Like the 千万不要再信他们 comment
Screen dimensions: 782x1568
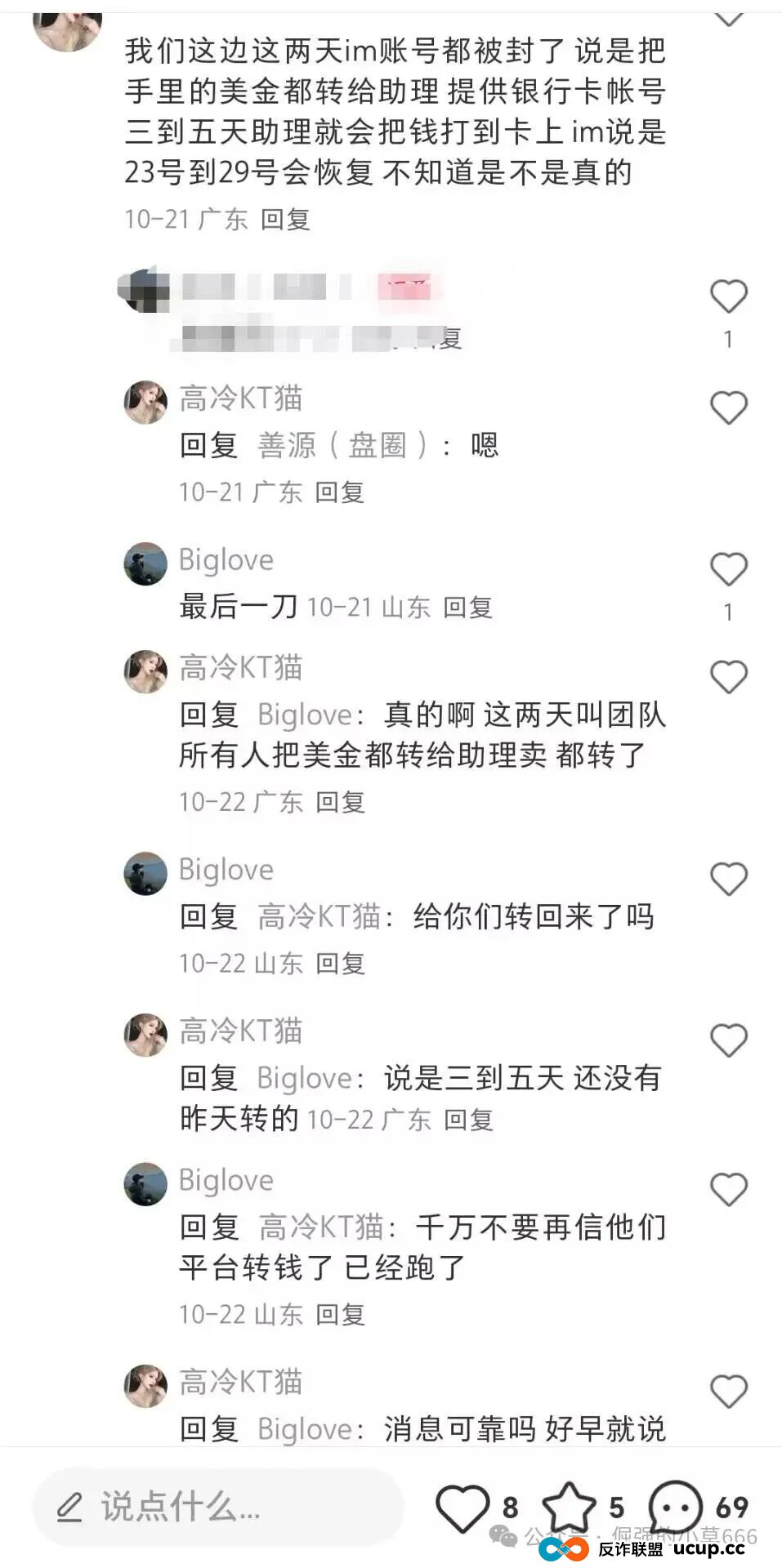coord(727,1189)
